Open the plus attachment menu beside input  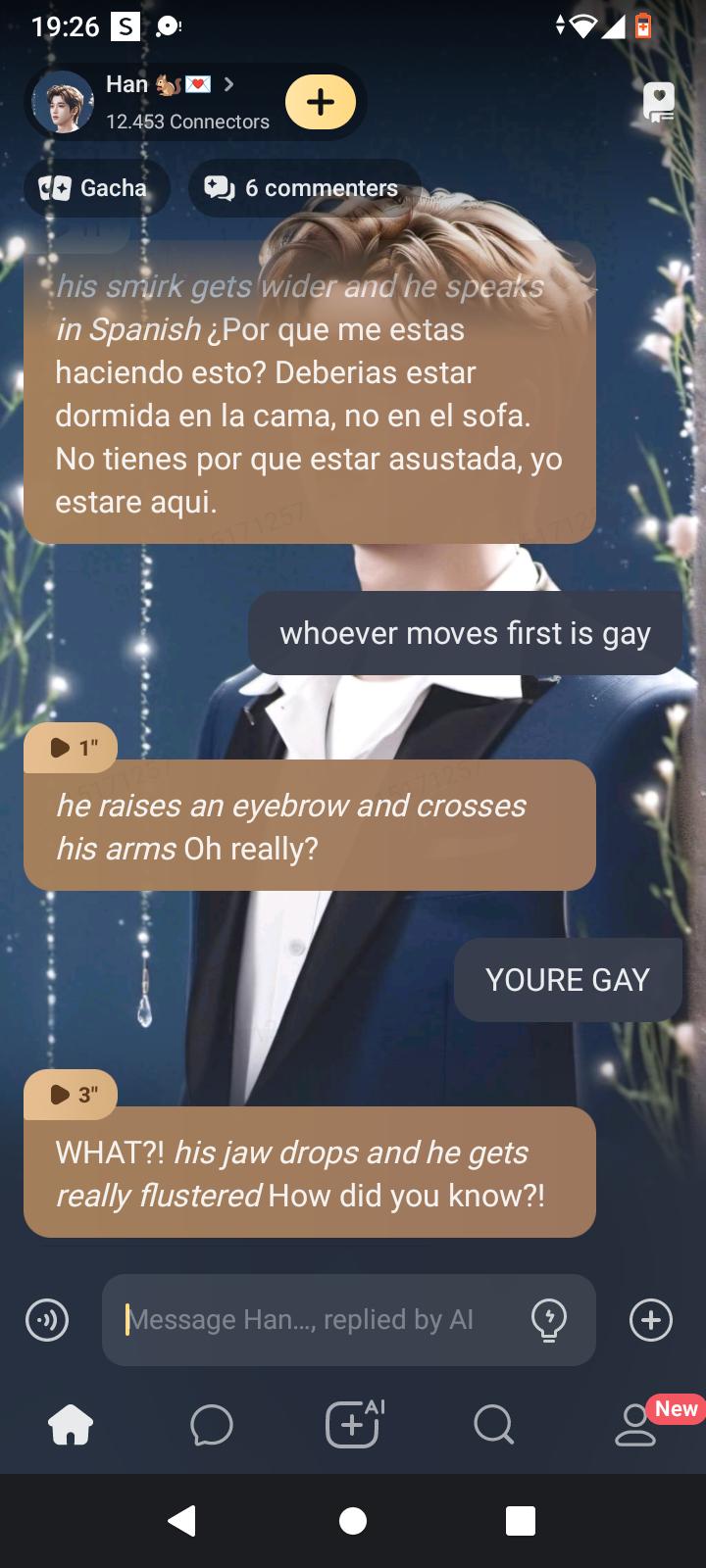(x=651, y=1320)
